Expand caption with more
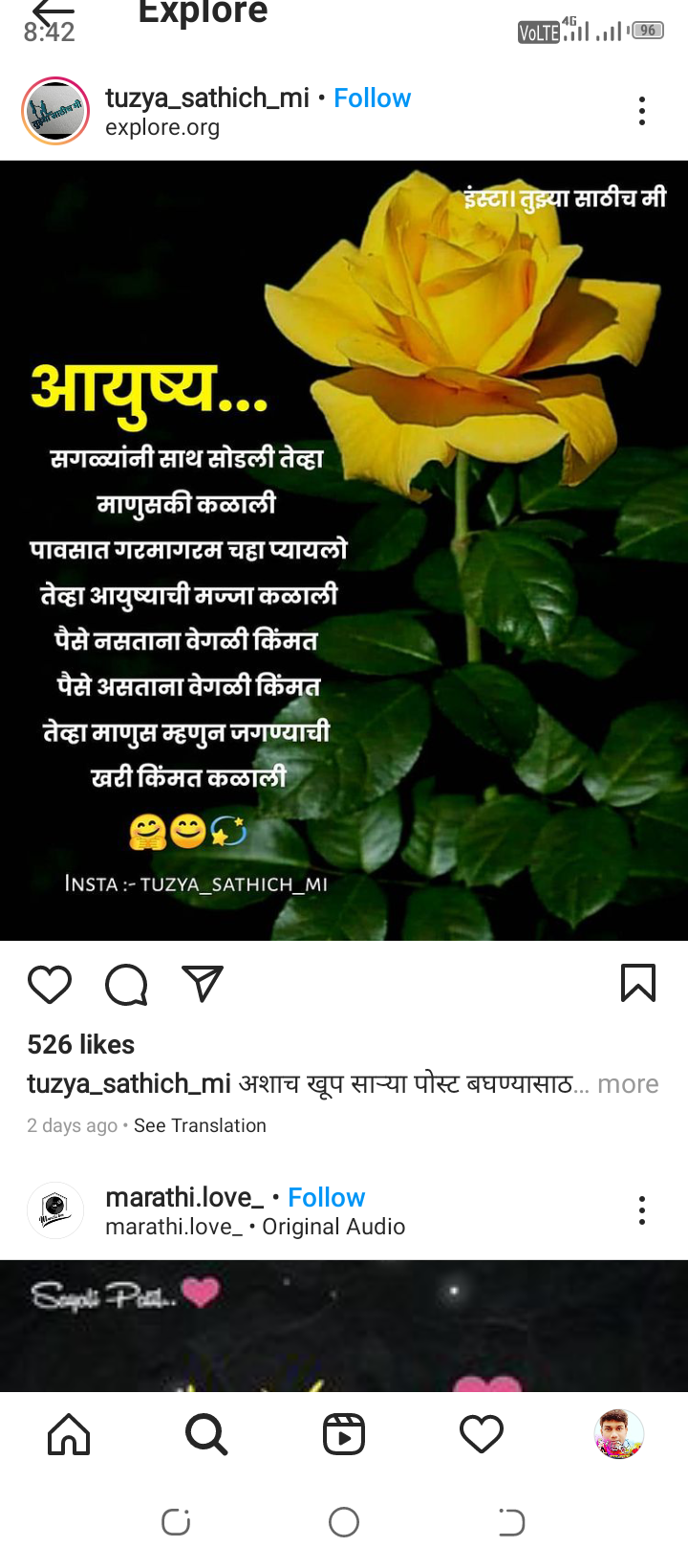 point(628,1084)
